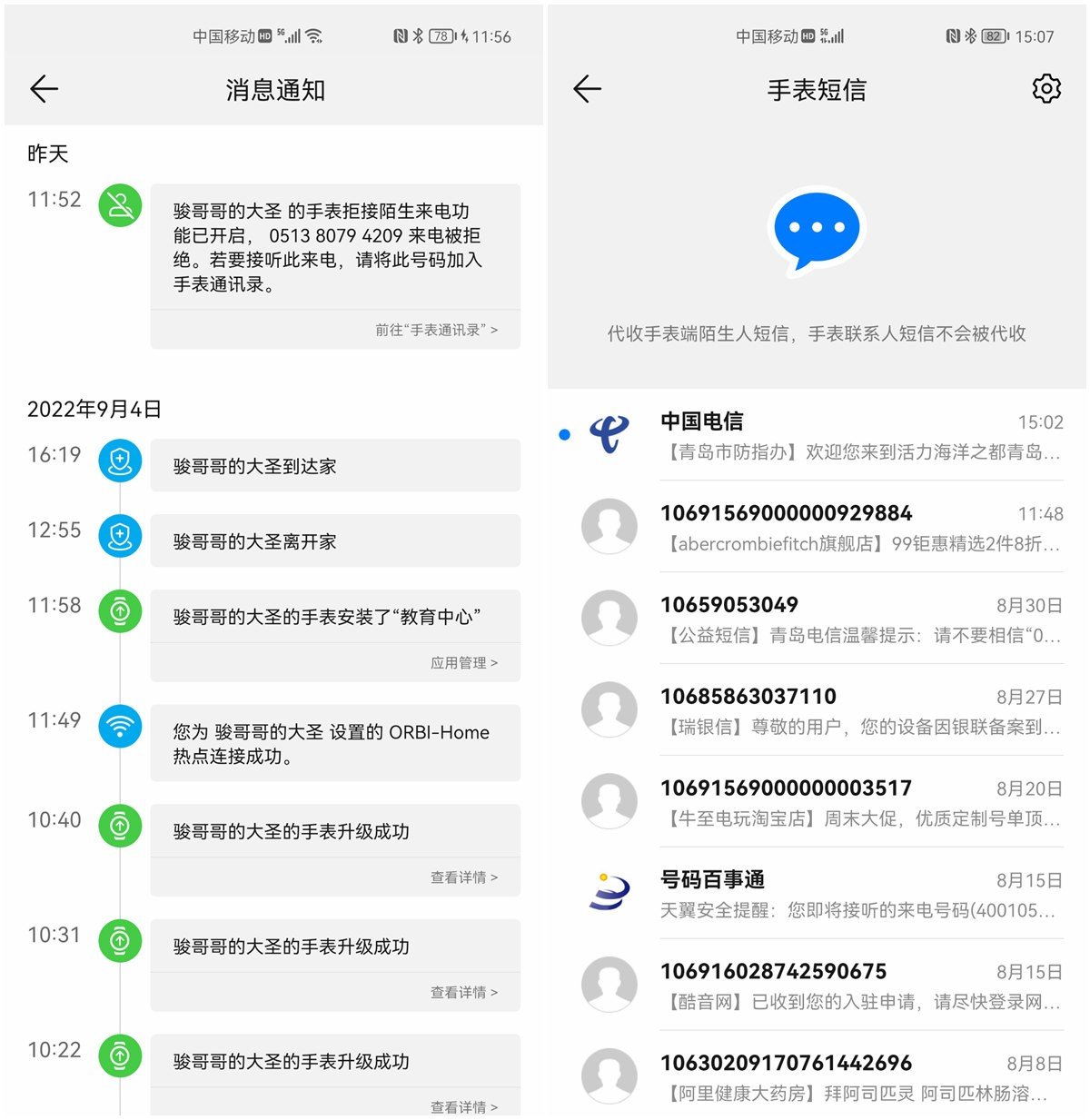Open the 瑞银信 message from 10685863037110

[x=859, y=711]
